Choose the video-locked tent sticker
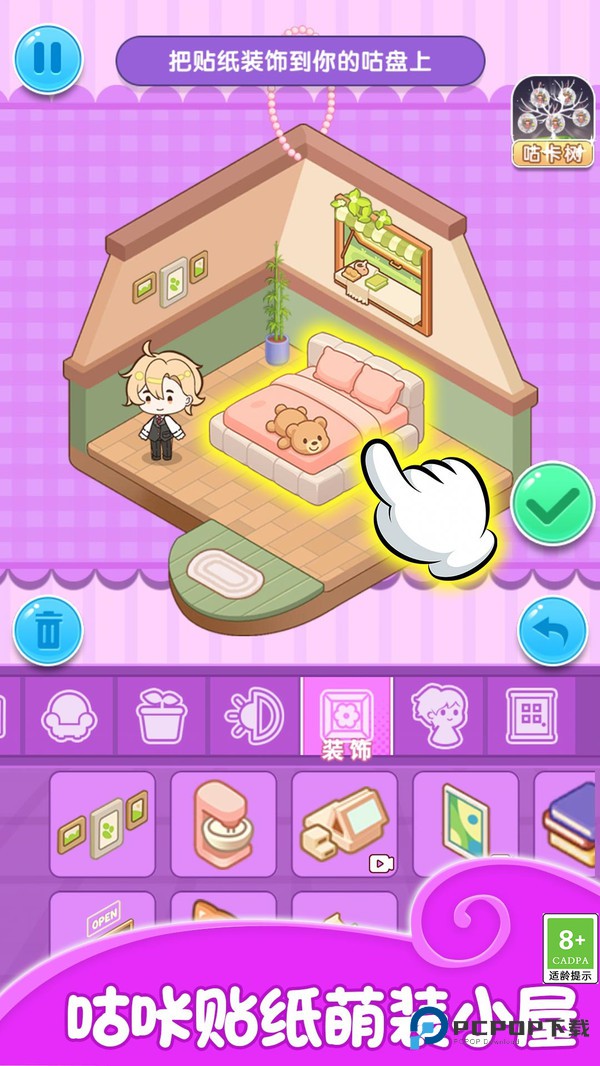Viewport: 600px width, 1066px height. tap(344, 824)
